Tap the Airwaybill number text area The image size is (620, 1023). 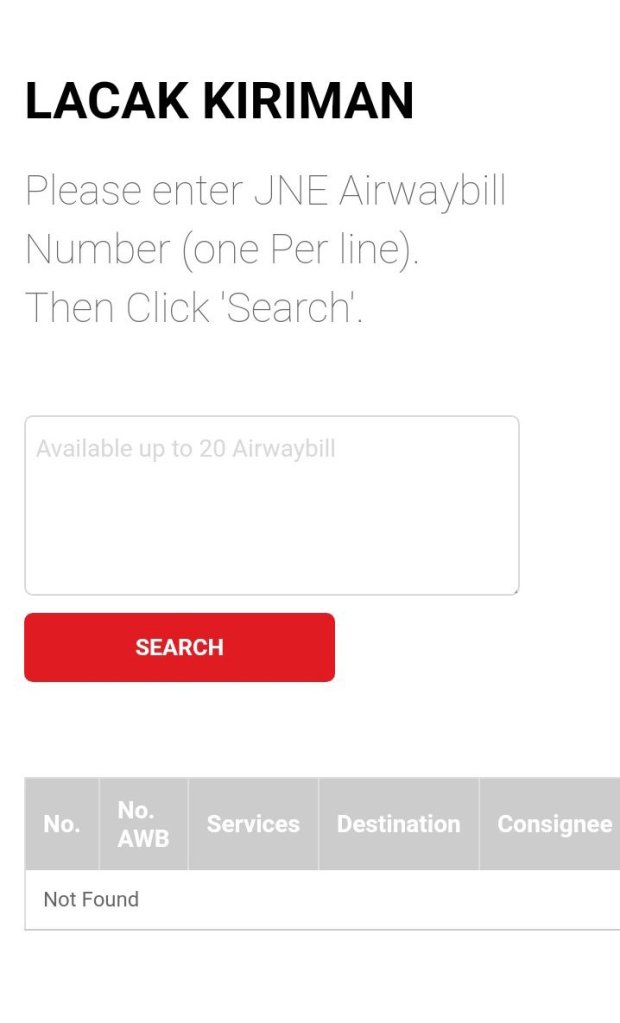[x=271, y=505]
